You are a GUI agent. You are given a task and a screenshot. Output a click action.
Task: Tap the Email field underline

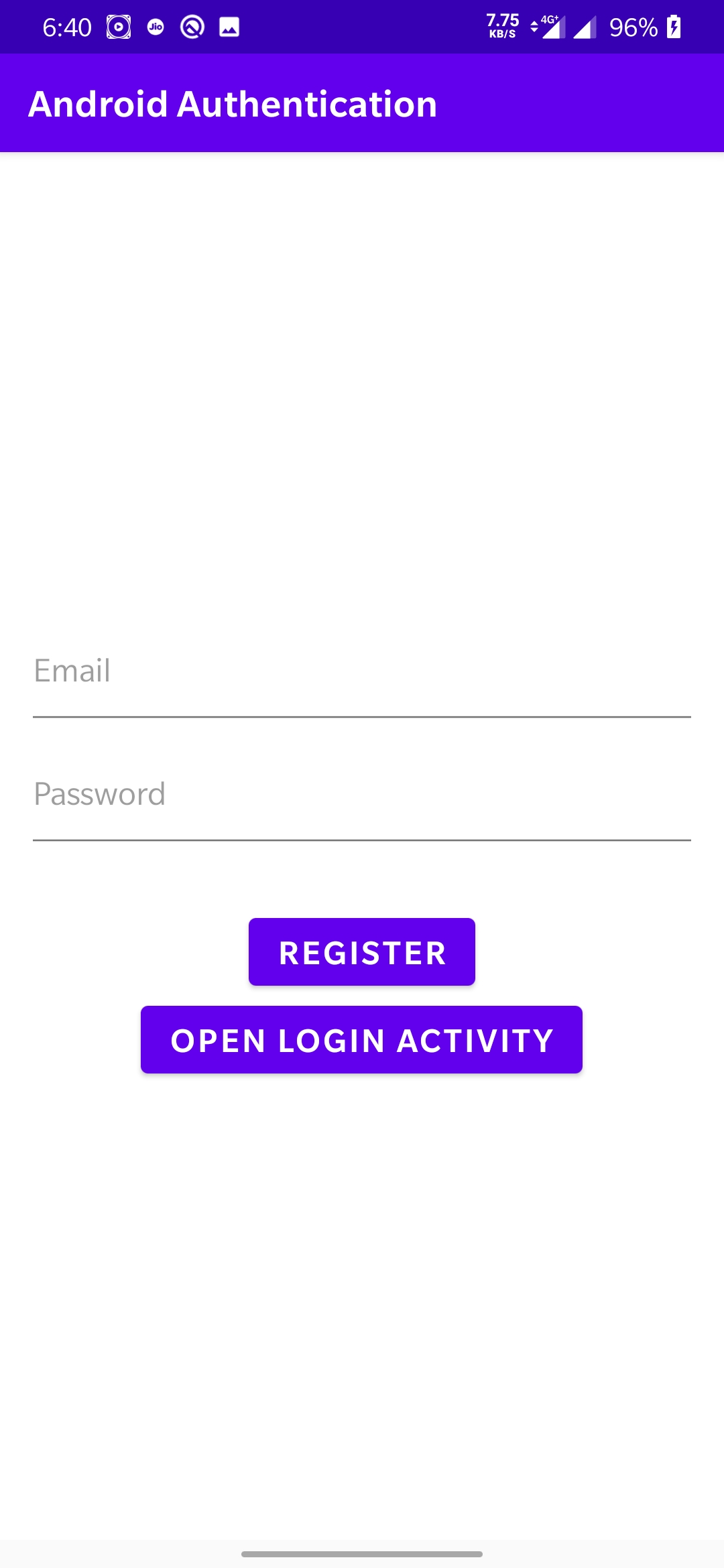pos(361,716)
